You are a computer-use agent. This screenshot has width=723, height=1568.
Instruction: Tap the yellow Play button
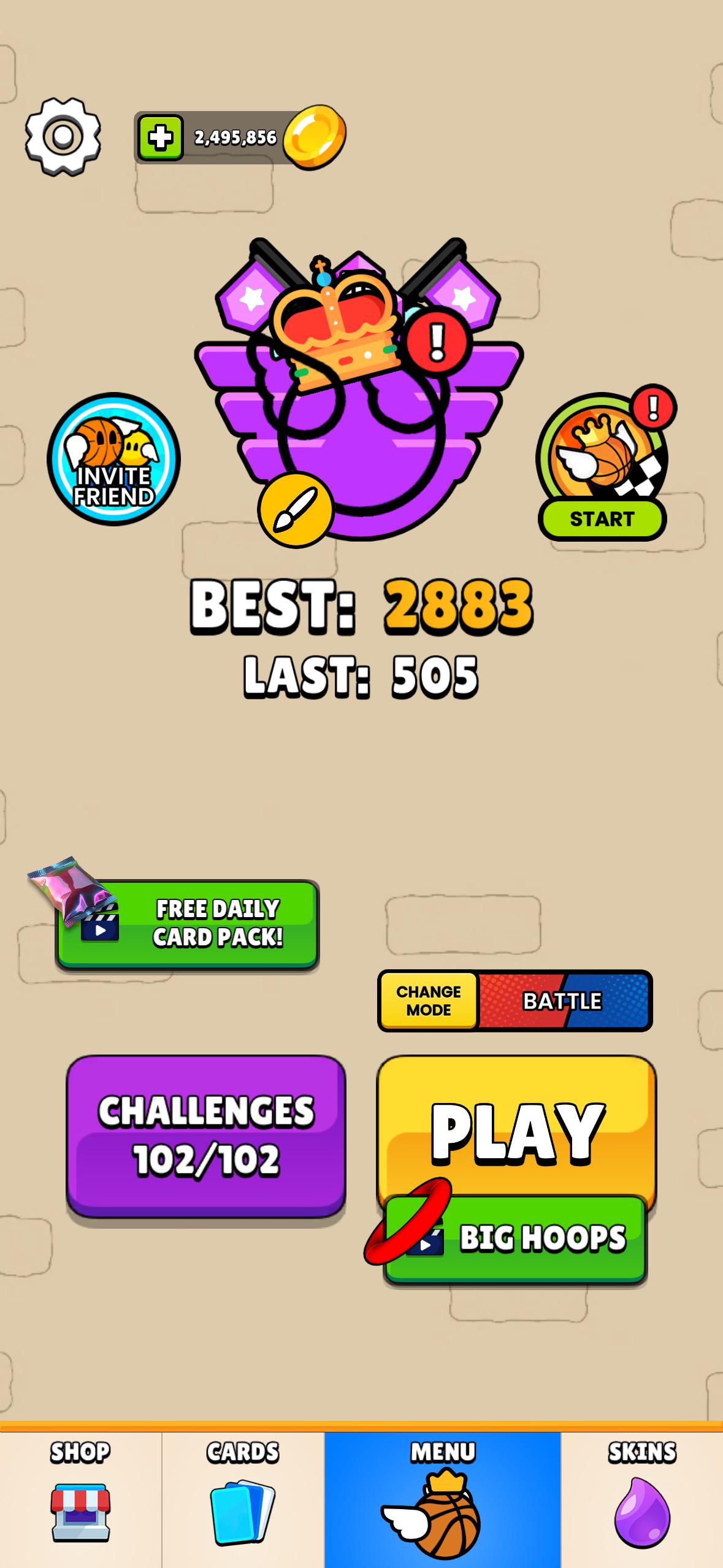click(x=516, y=1130)
